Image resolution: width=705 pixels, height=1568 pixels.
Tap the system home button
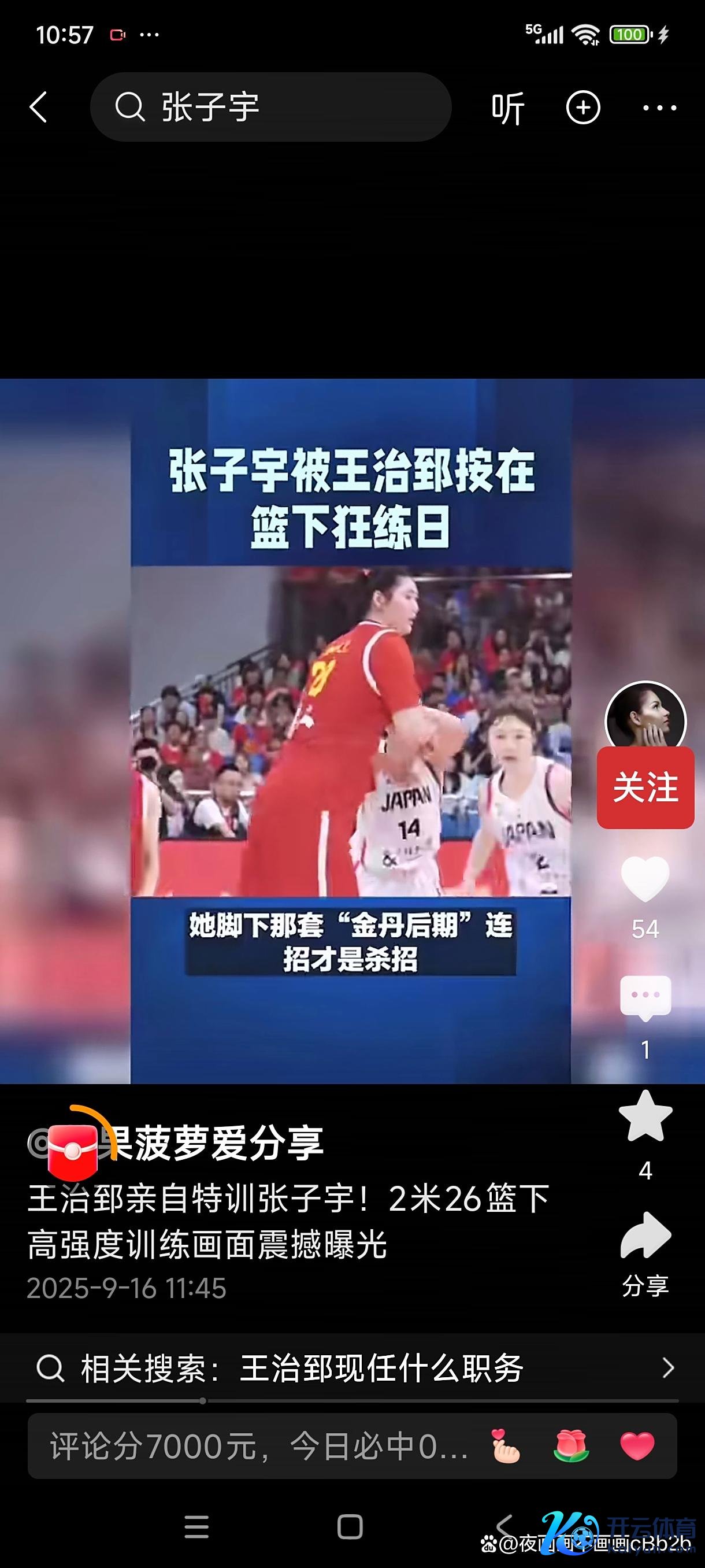(x=350, y=1527)
